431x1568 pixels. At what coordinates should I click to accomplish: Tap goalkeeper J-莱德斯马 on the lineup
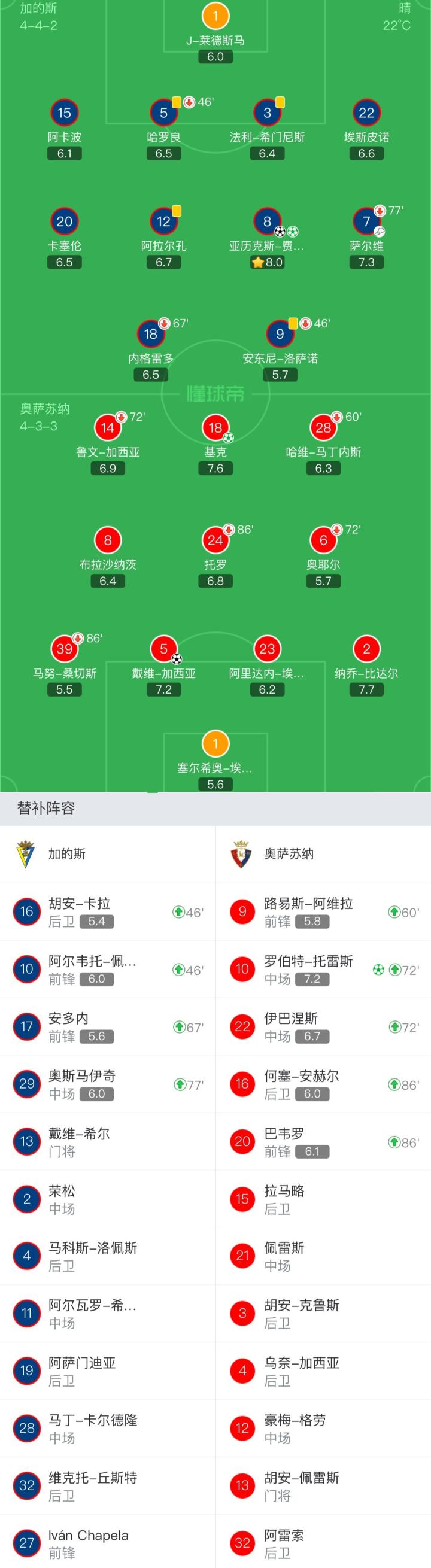[215, 16]
